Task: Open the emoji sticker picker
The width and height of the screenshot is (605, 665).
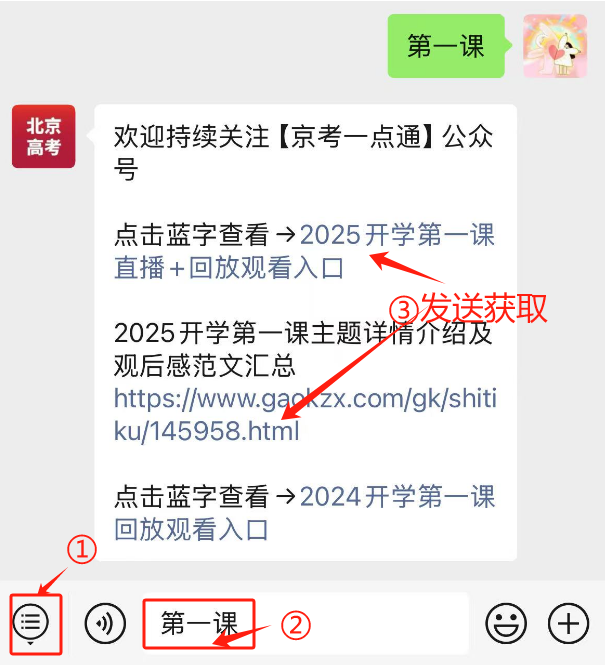Action: pos(506,623)
